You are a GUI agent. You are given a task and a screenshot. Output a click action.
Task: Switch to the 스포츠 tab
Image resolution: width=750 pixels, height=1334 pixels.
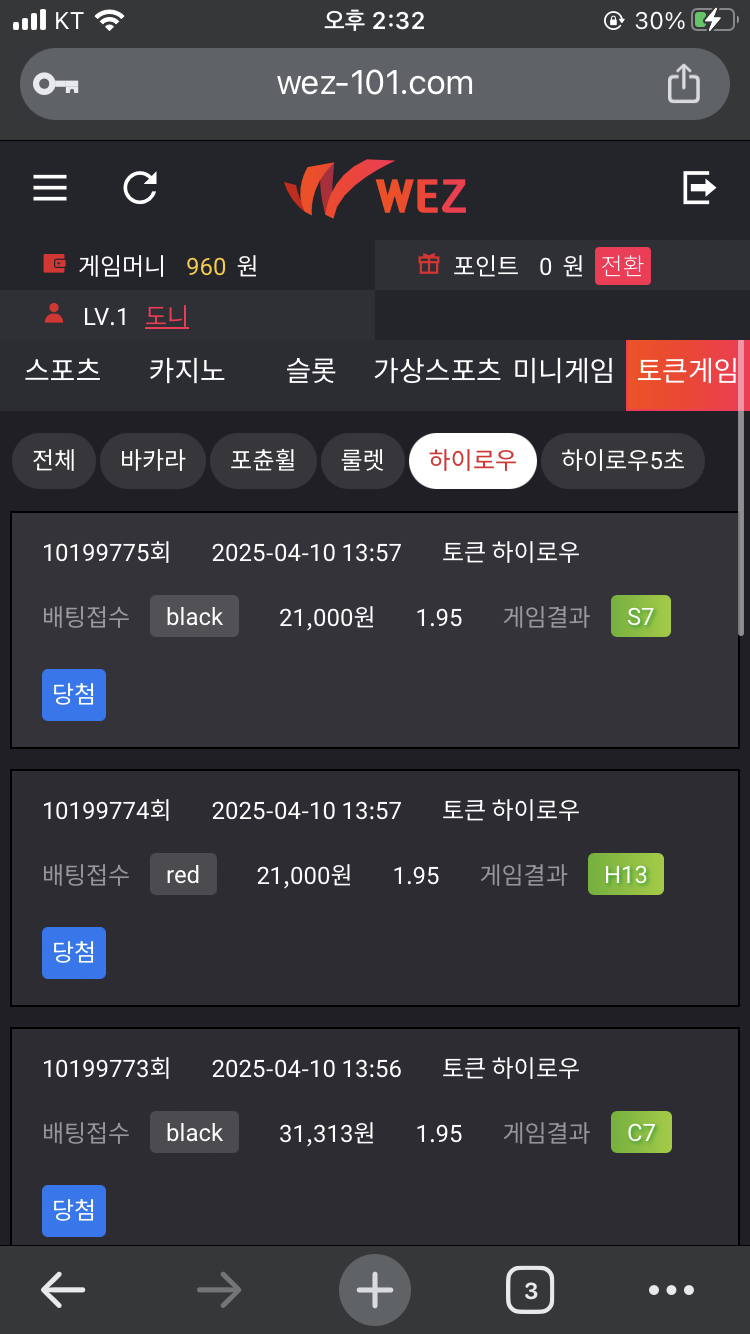click(62, 371)
